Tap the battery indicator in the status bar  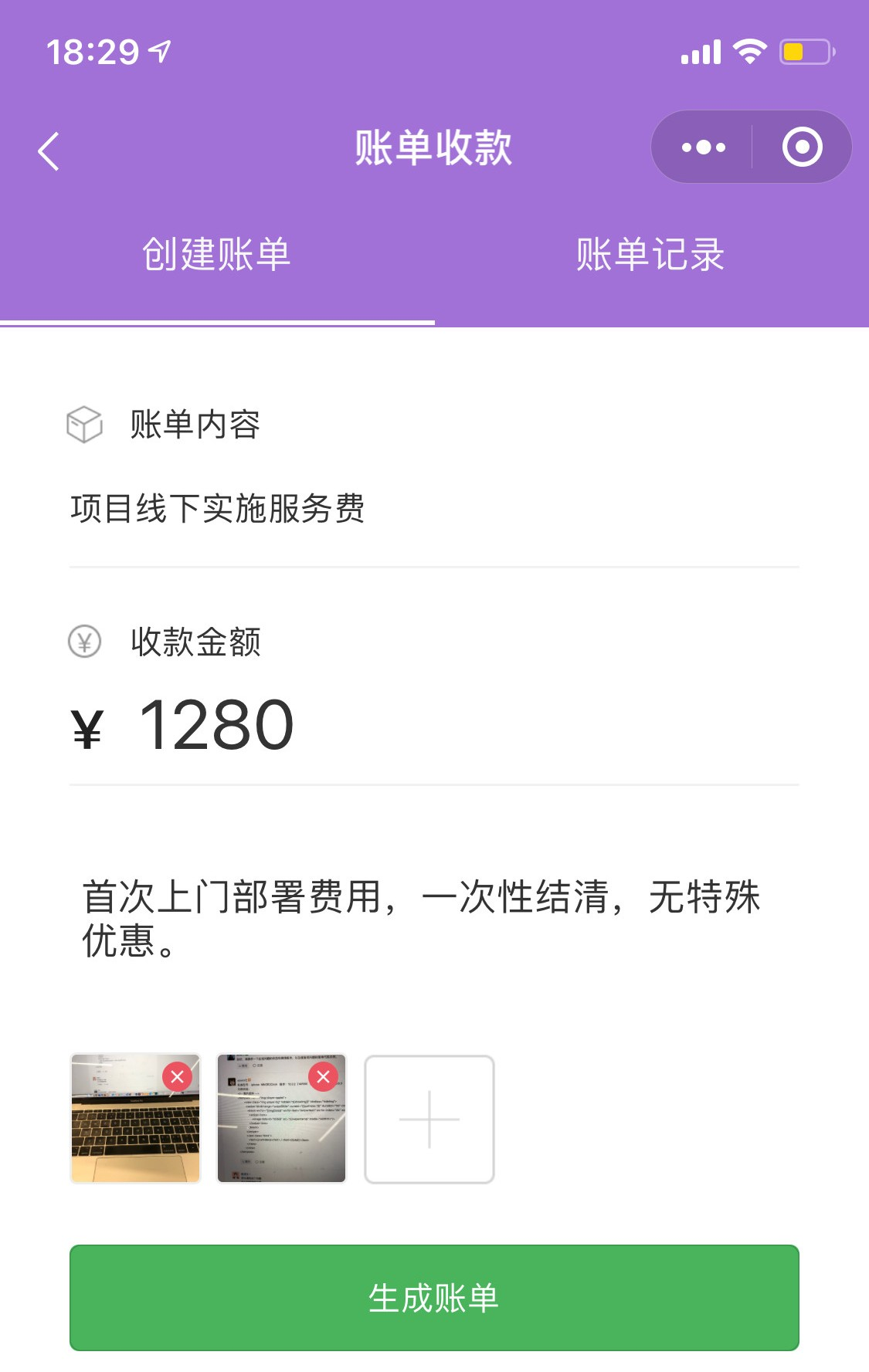coord(804,51)
